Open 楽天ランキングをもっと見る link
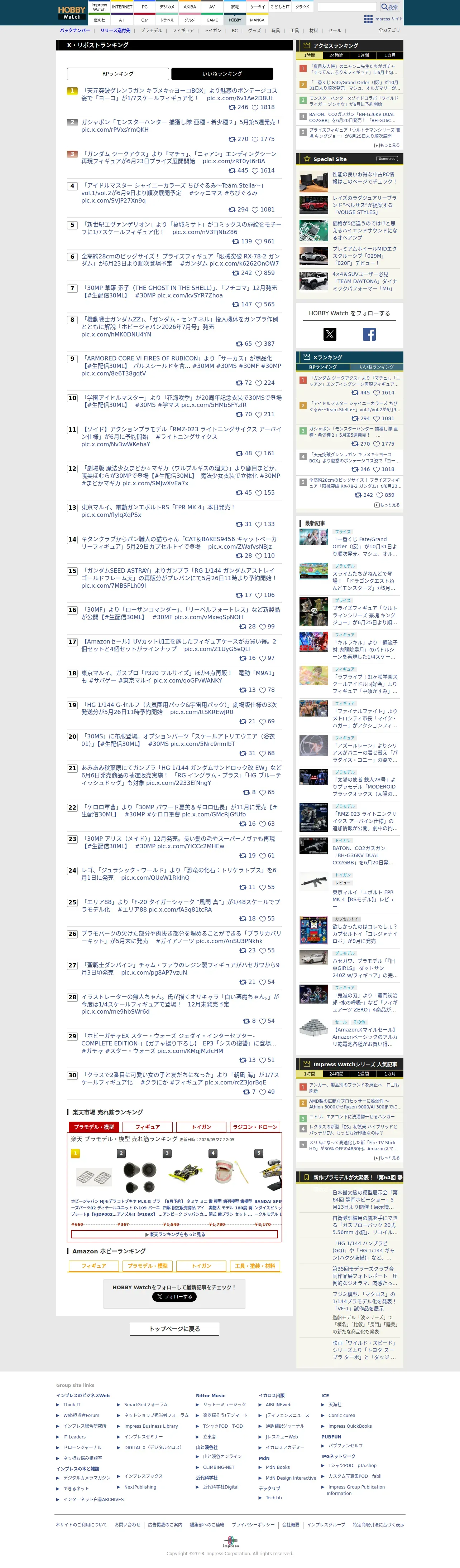Image resolution: width=460 pixels, height=1568 pixels. click(x=174, y=1234)
